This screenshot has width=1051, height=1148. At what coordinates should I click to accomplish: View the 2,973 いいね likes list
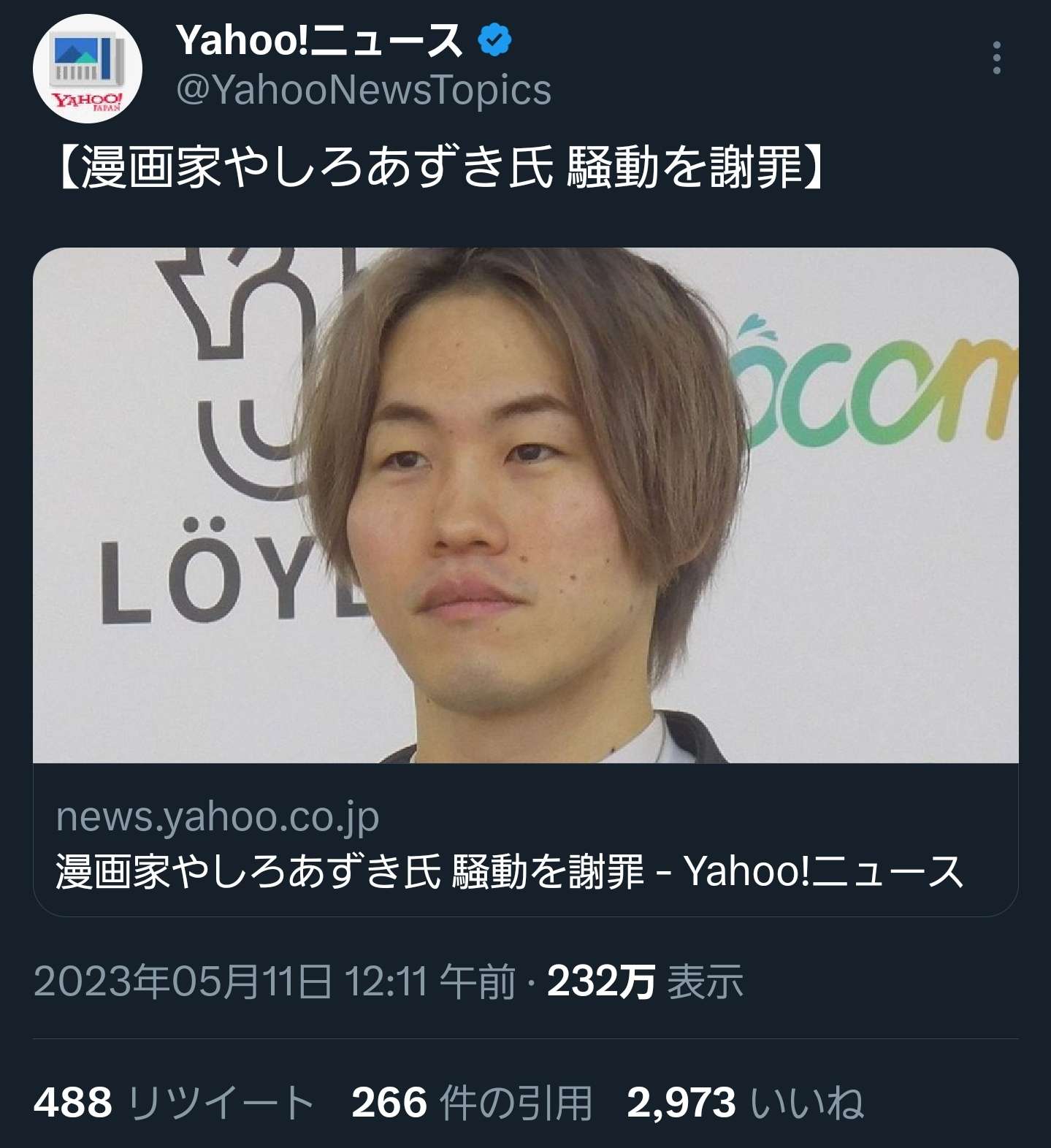click(745, 1102)
